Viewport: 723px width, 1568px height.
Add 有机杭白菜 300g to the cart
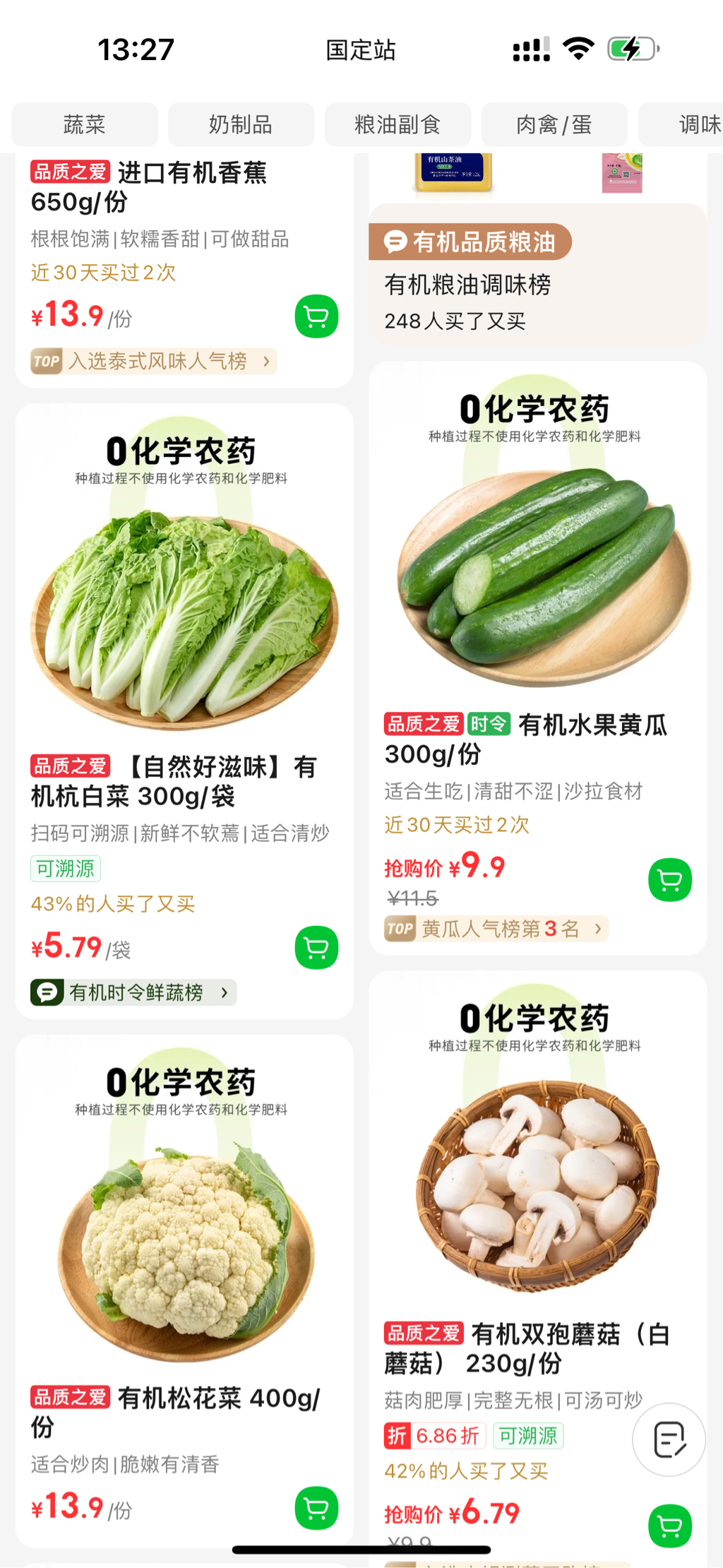316,948
